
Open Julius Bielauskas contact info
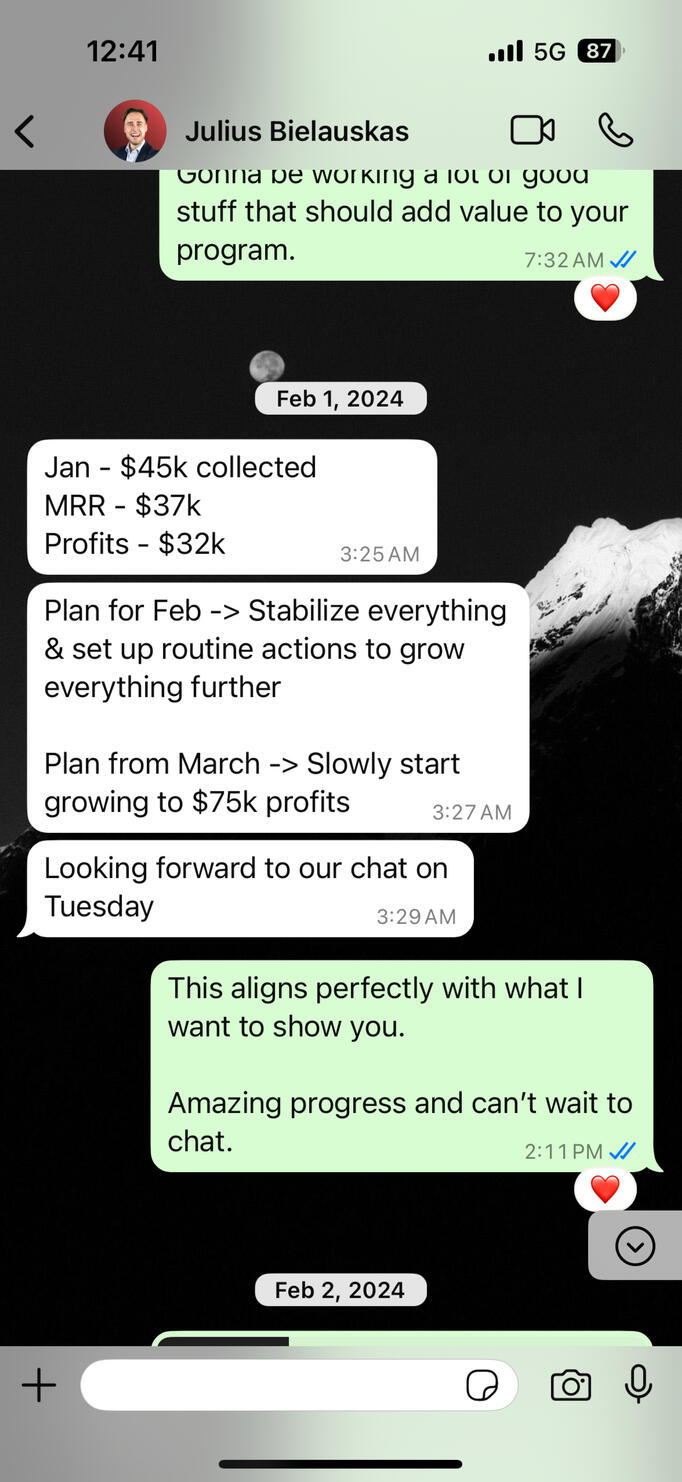(x=296, y=131)
